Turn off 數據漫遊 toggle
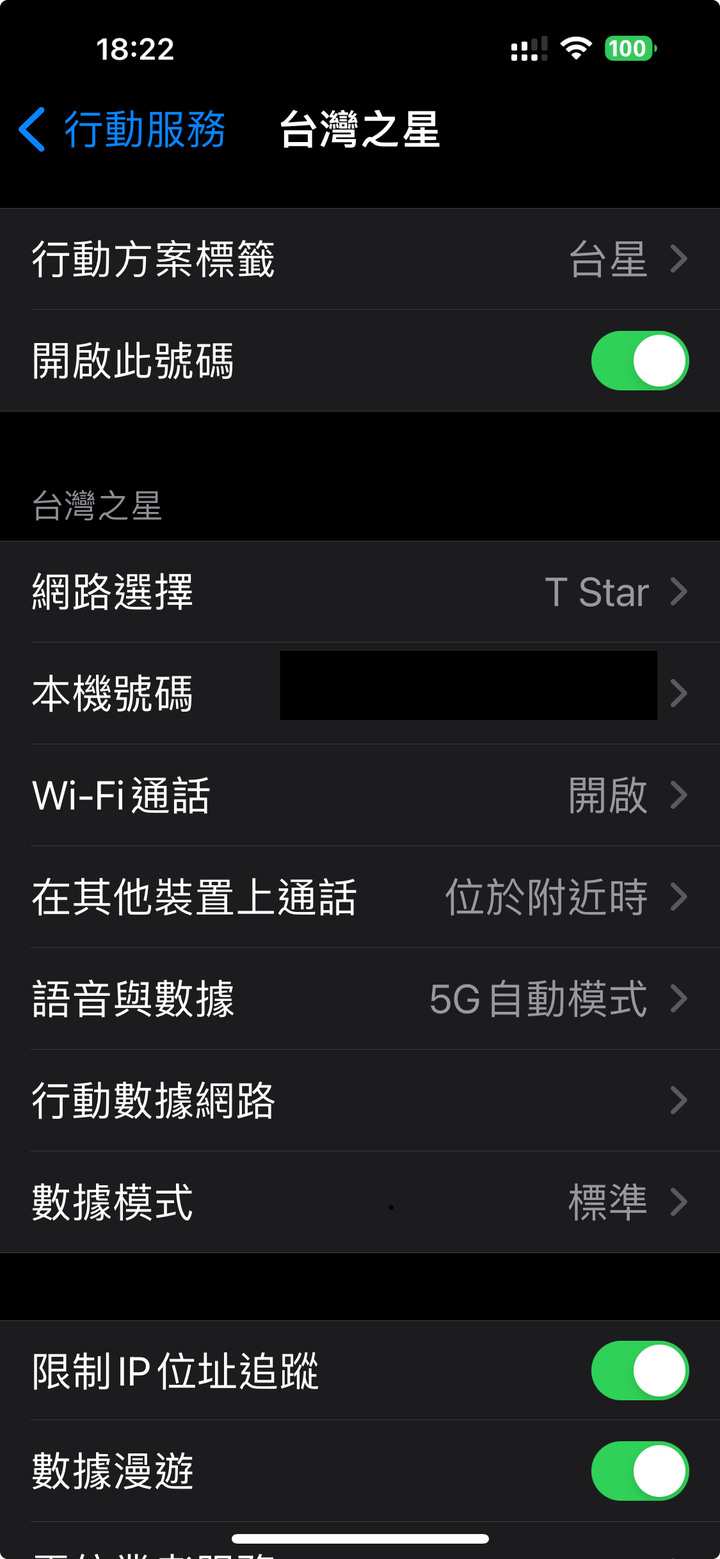The height and width of the screenshot is (1559, 720). pos(639,1471)
